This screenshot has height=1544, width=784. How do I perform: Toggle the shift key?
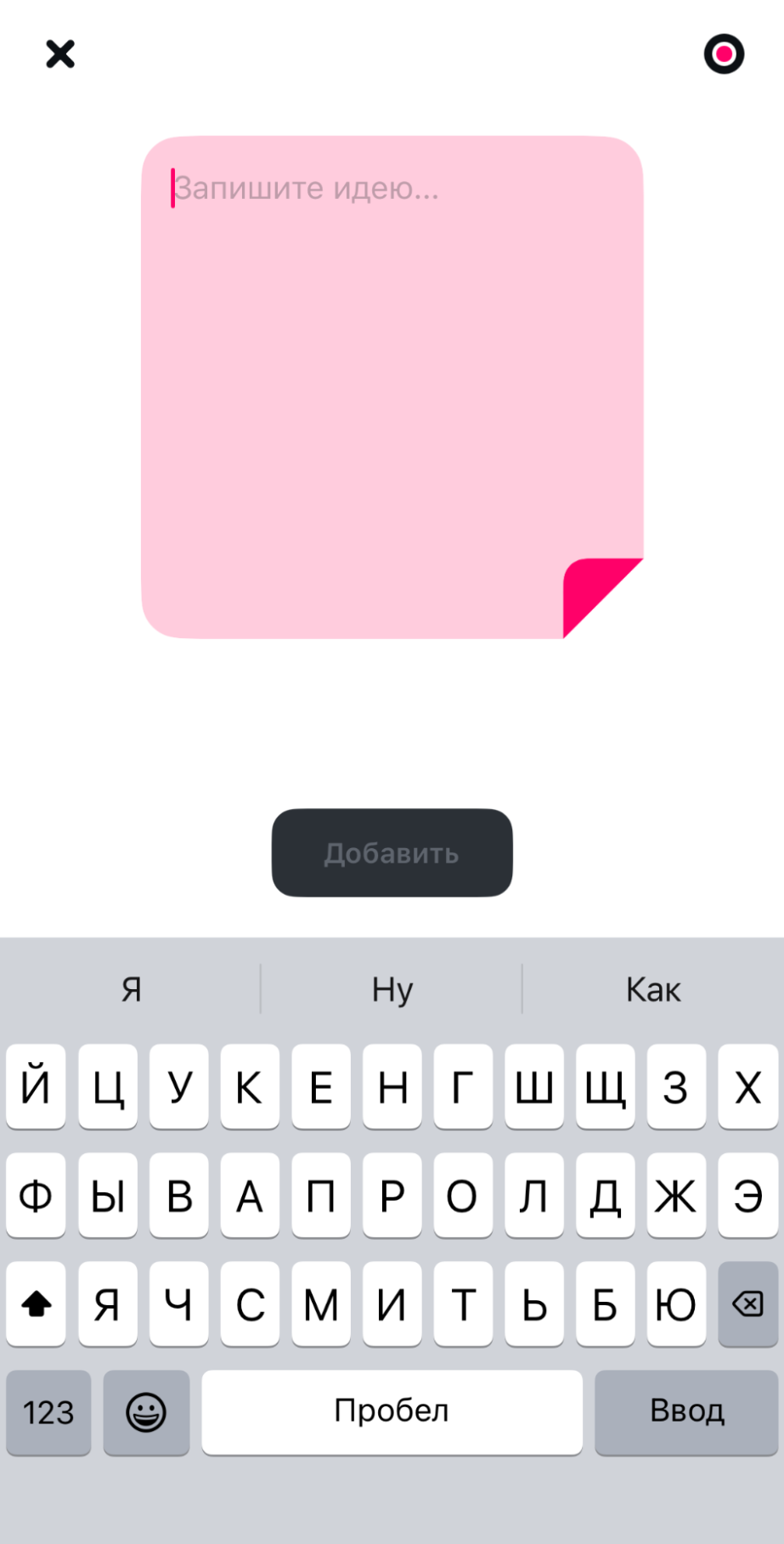coord(36,1304)
